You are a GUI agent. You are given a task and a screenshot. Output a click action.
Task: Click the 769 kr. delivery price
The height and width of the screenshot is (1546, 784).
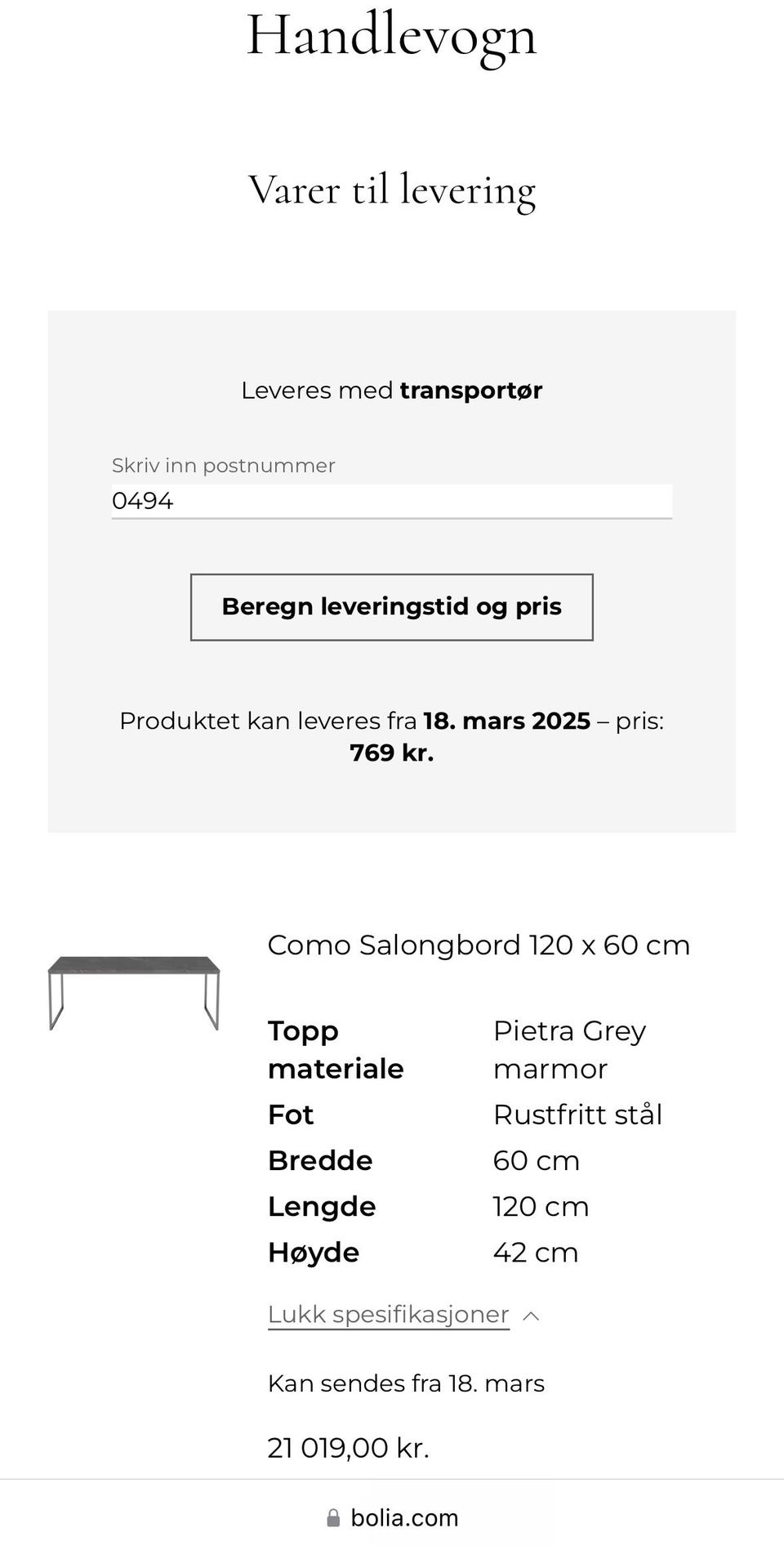391,753
